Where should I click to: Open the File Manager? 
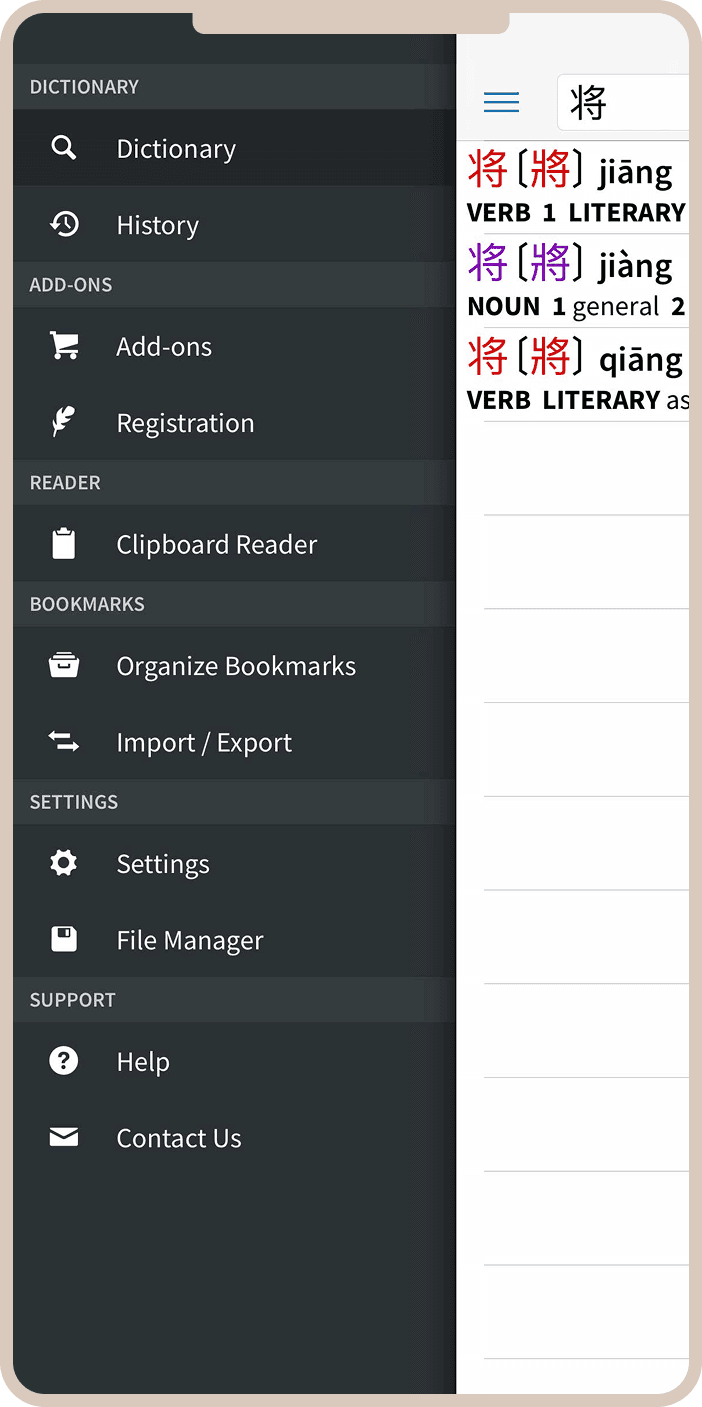(x=190, y=940)
